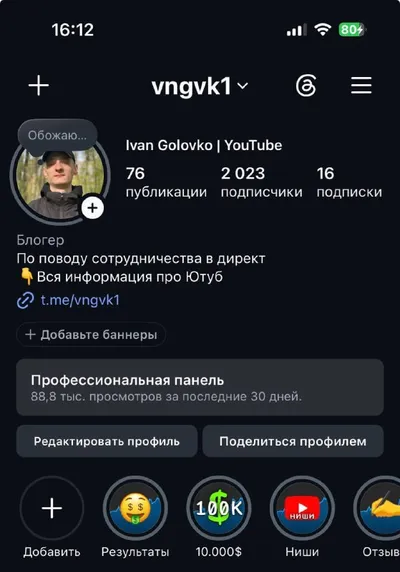This screenshot has width=400, height=572.
Task: Open the vngvk1 account switcher dropdown
Action: click(x=200, y=86)
